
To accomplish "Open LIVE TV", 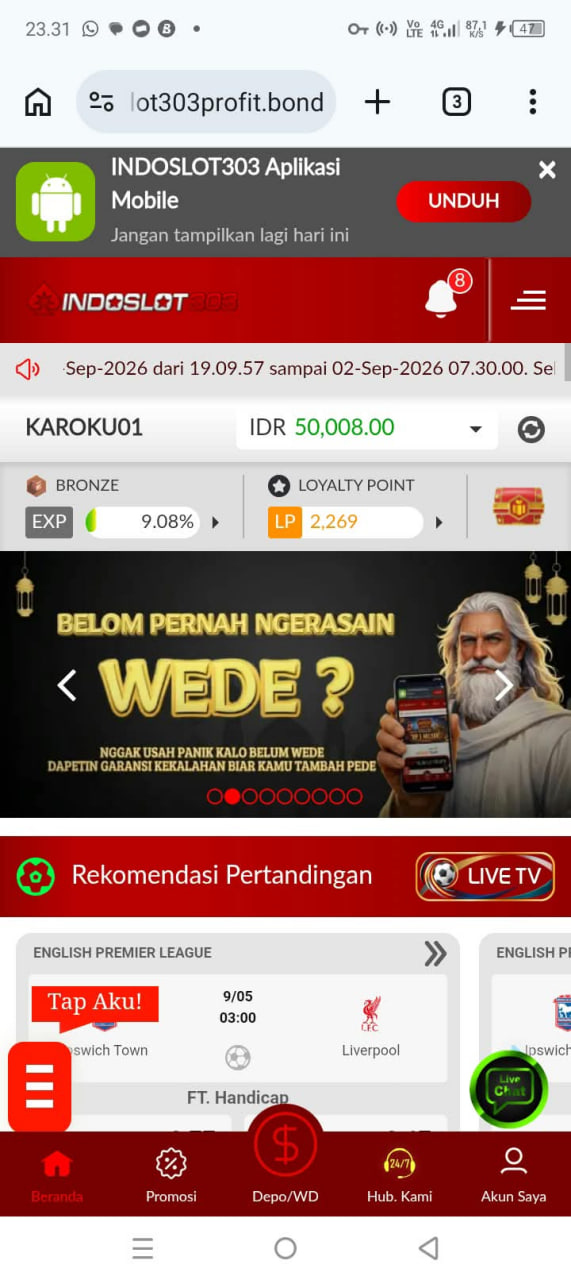I will 485,876.
